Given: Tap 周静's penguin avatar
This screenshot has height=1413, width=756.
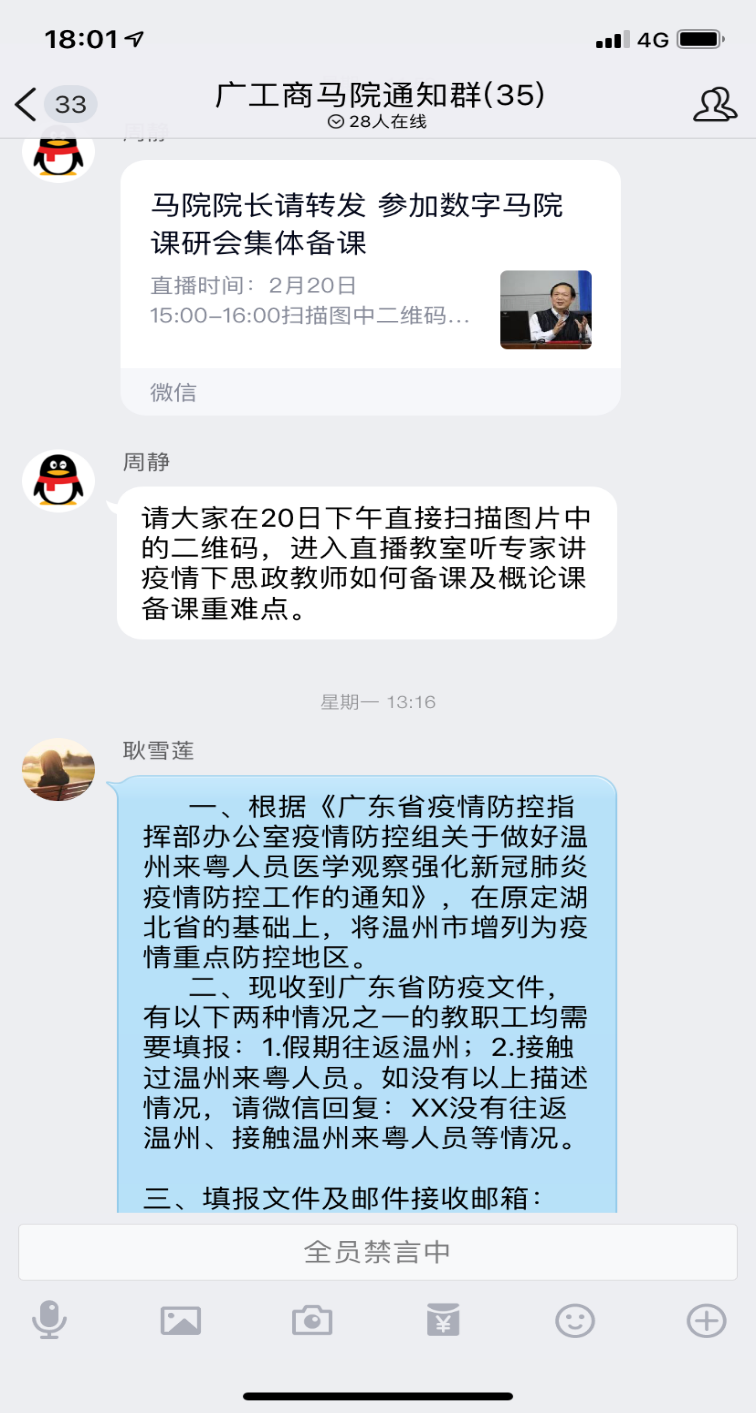Looking at the screenshot, I should (59, 479).
